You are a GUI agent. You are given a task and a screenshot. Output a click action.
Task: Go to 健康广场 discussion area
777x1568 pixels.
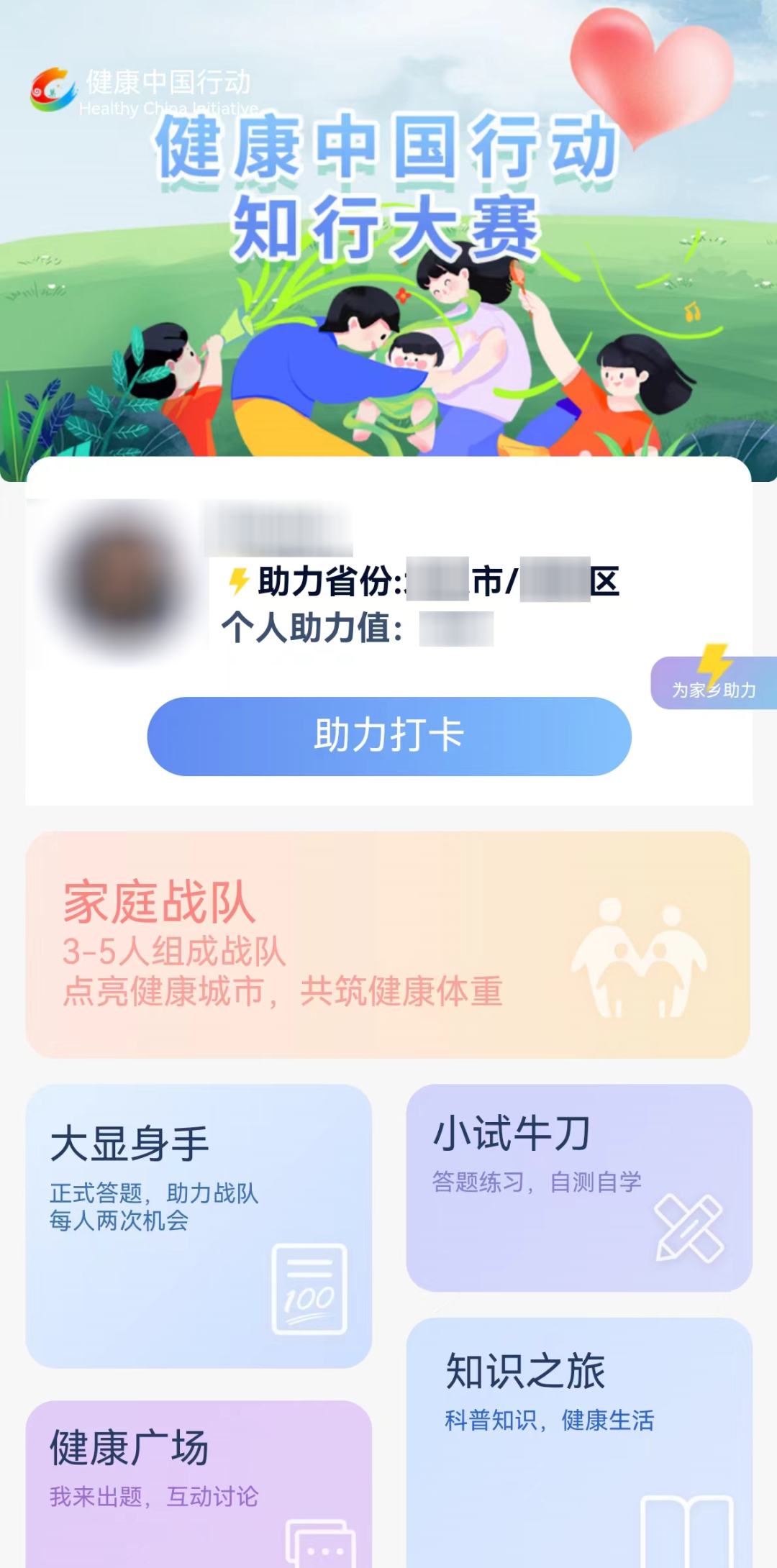pos(199,1482)
